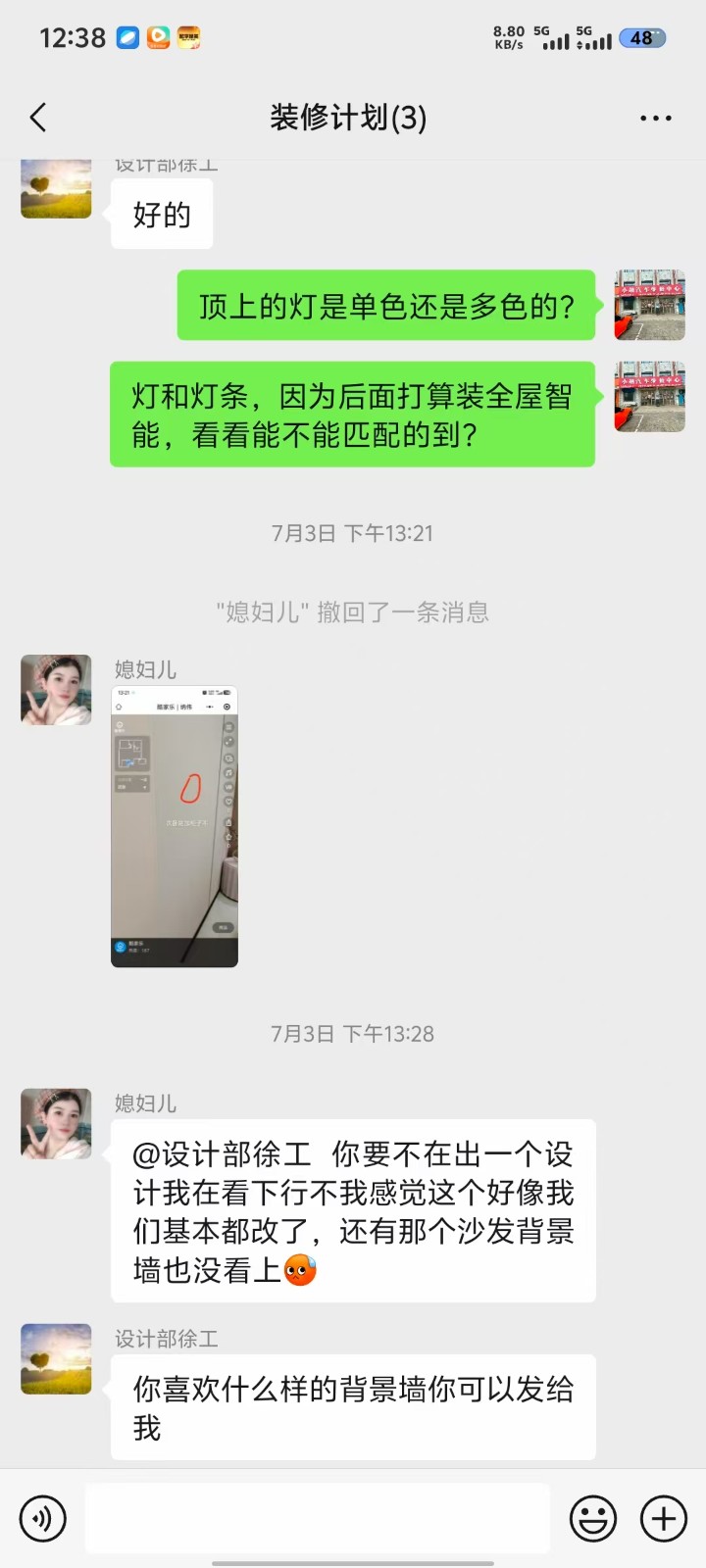
Task: Go back from the 装修计划 group chat
Action: click(38, 119)
